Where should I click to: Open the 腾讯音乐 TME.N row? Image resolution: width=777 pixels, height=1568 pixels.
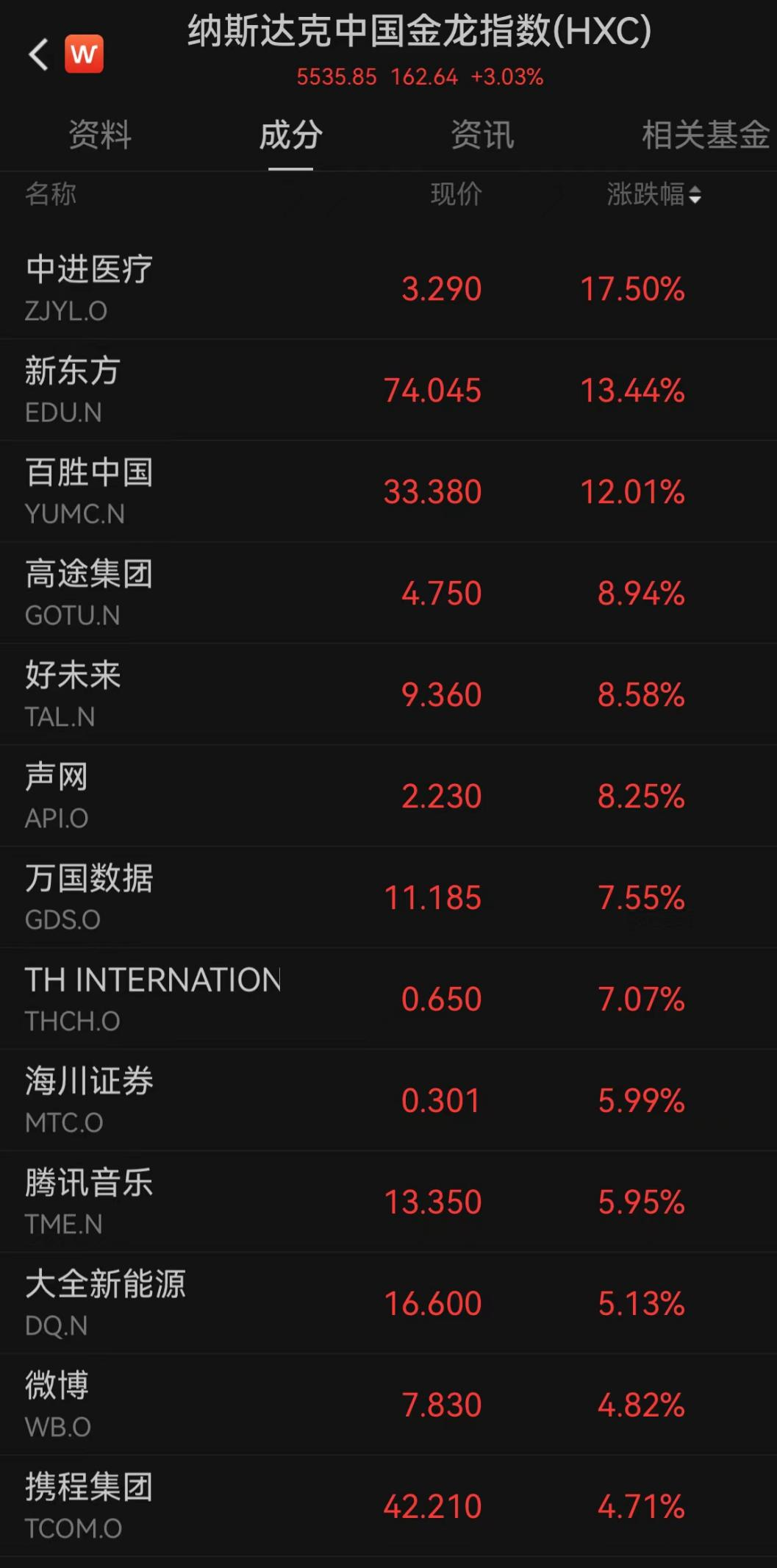coord(388,1202)
